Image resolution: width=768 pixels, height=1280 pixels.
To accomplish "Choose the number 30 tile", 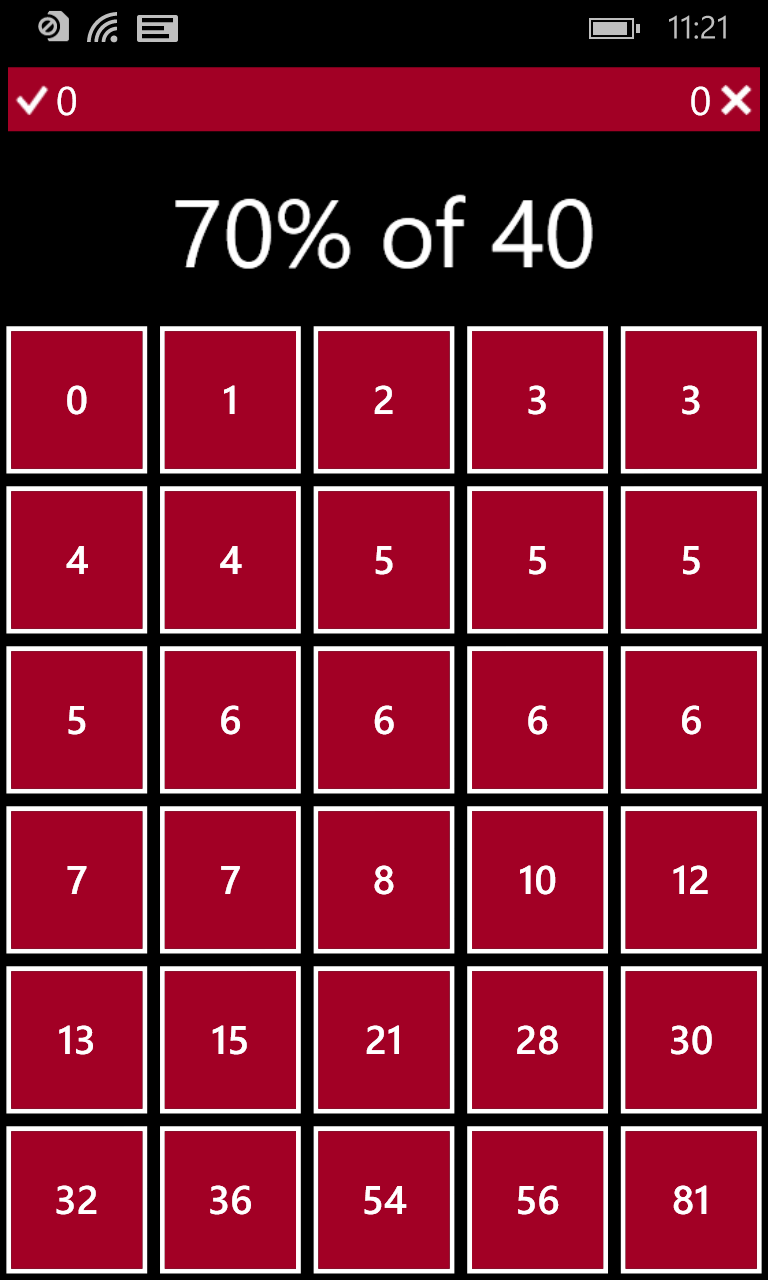I will [x=691, y=1040].
